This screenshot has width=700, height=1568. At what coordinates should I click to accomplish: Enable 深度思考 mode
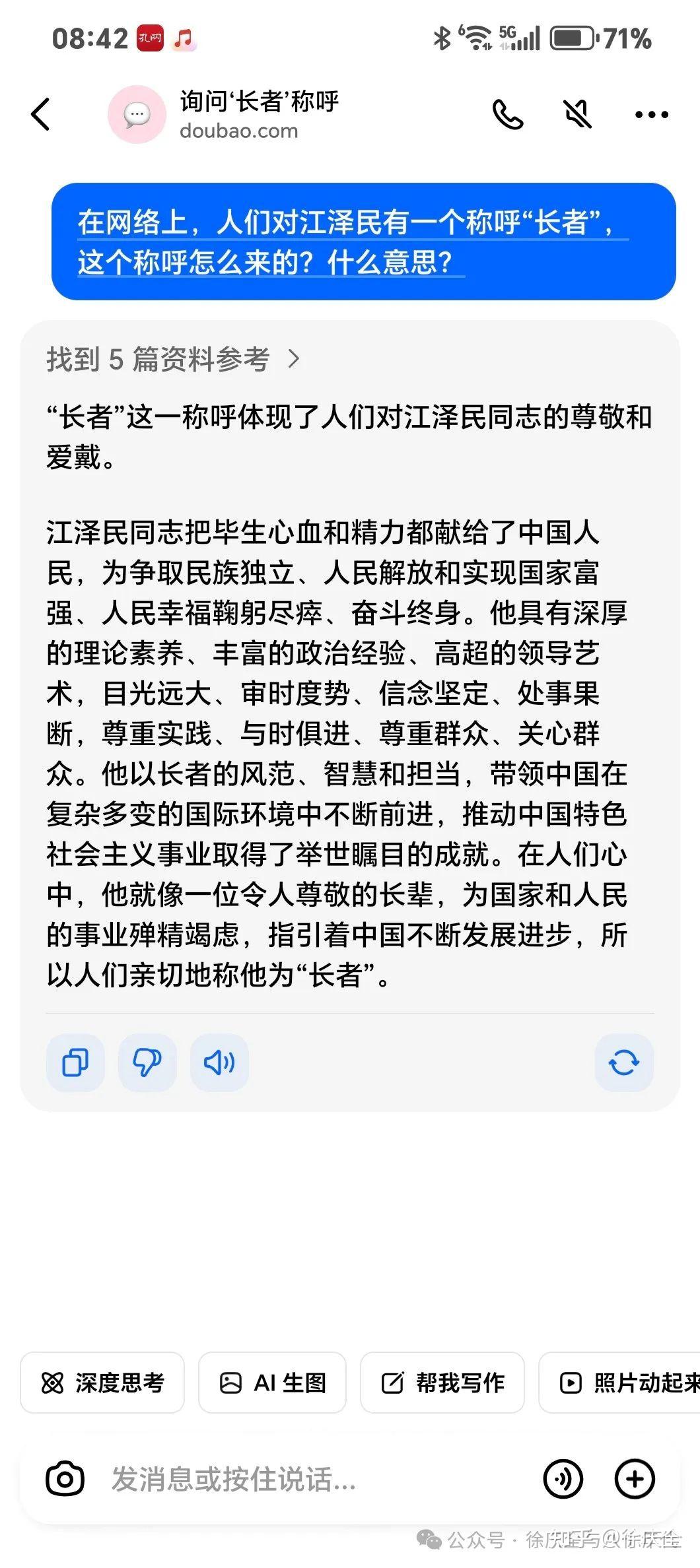click(102, 1383)
